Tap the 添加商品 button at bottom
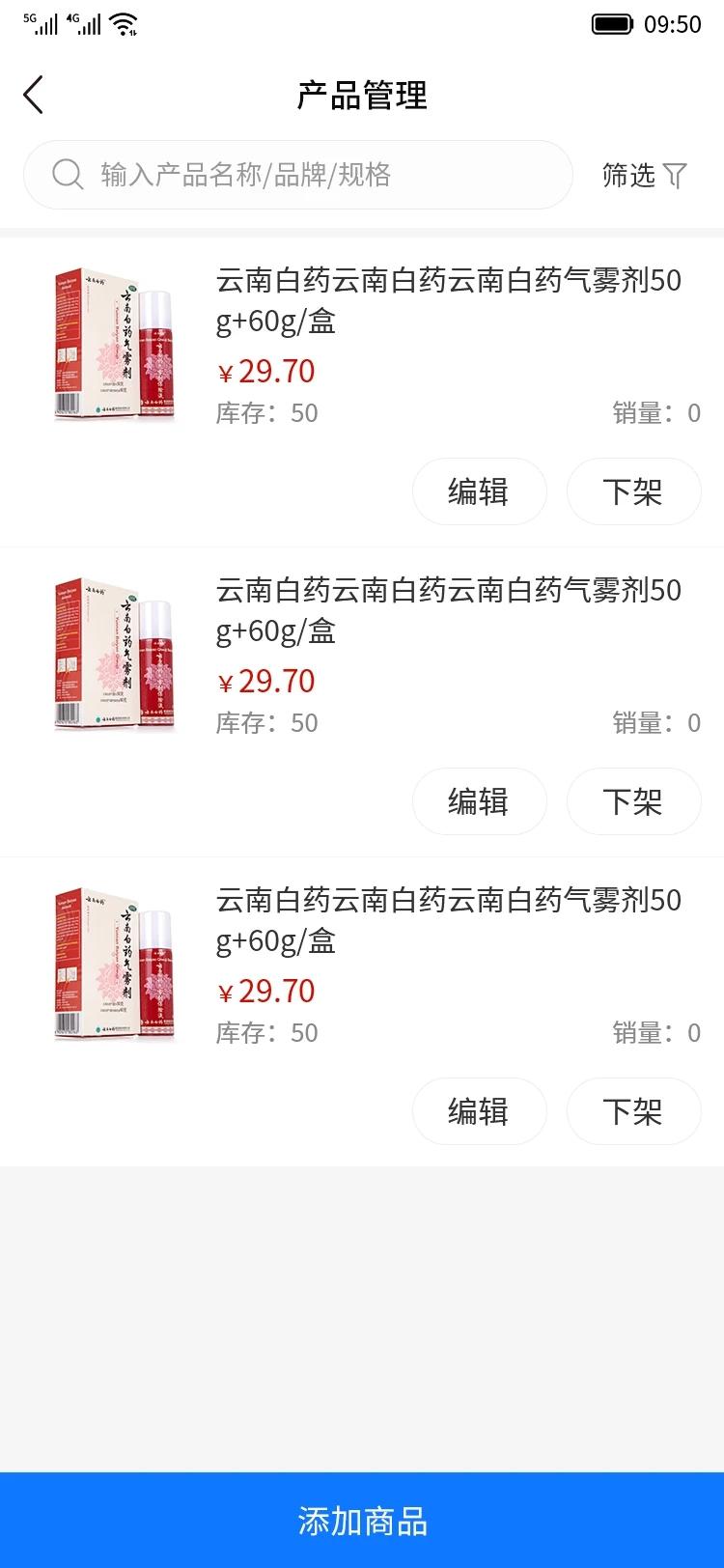The image size is (724, 1568). tap(362, 1523)
